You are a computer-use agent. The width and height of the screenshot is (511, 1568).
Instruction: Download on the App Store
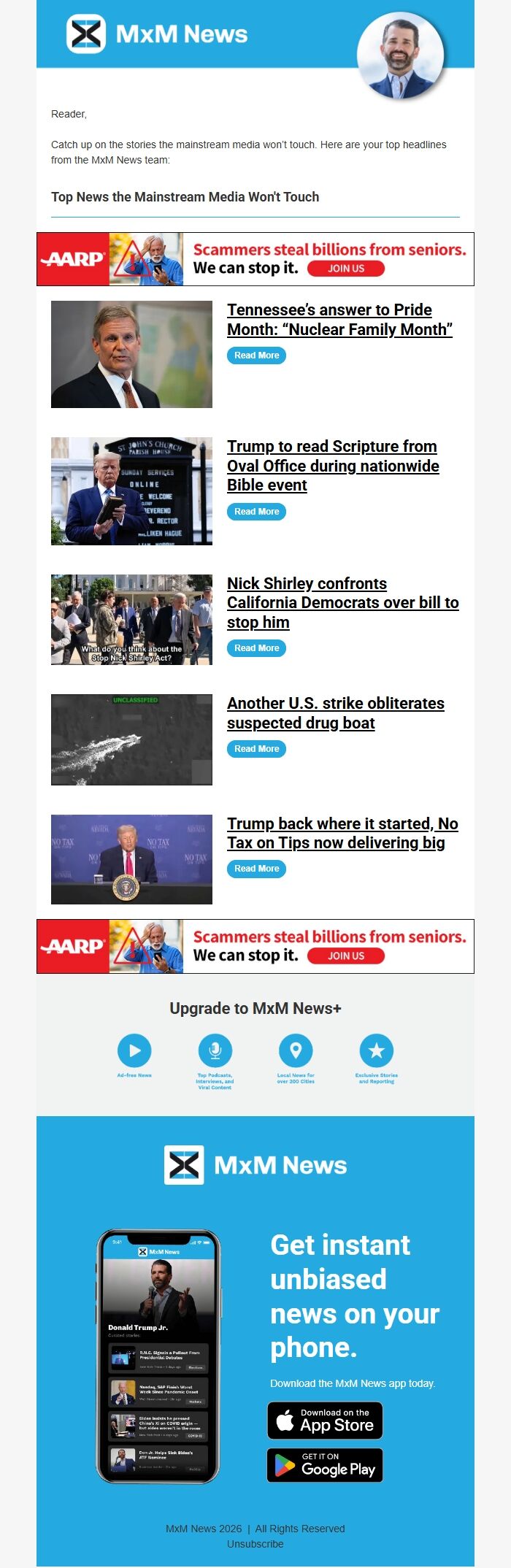tap(325, 1421)
